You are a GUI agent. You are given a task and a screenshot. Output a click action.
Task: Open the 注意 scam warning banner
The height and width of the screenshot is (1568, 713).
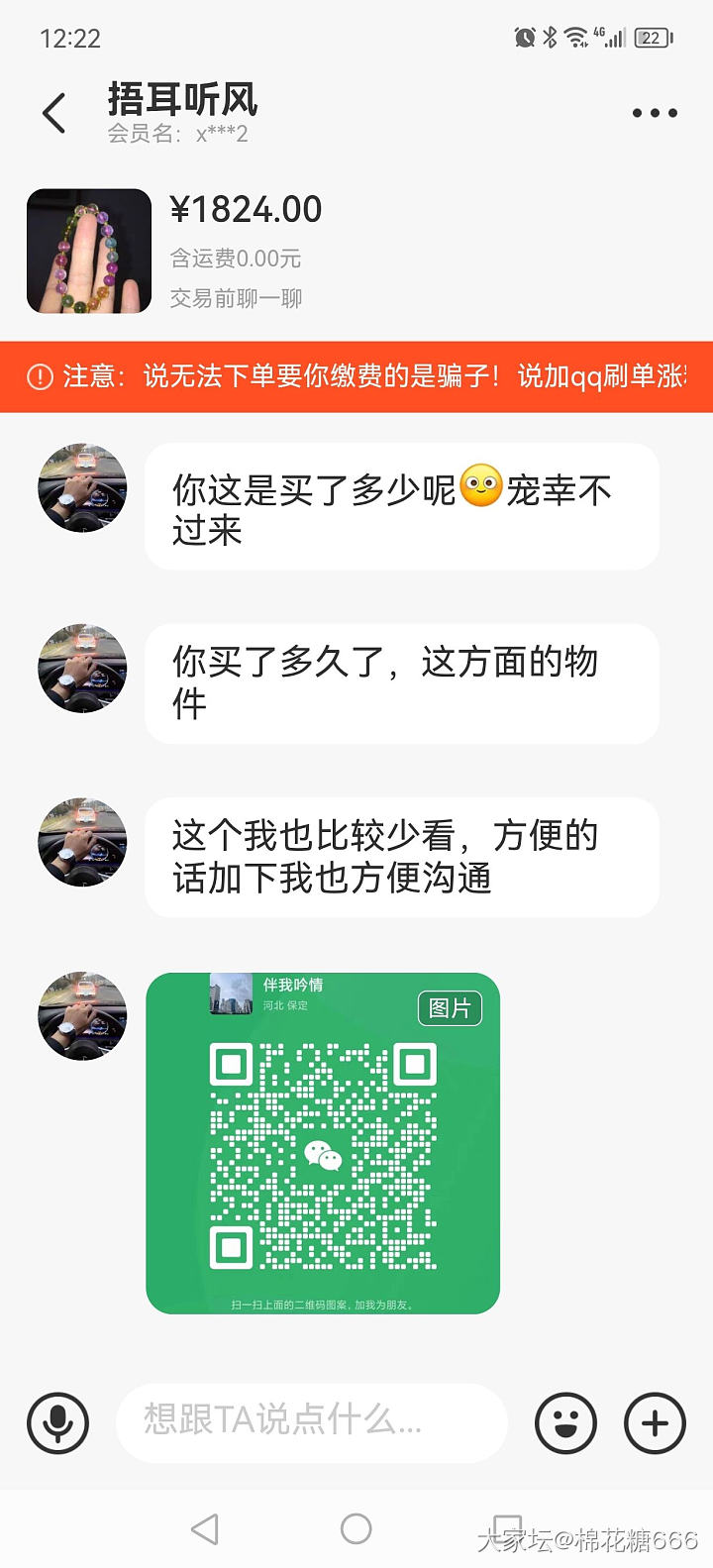tap(356, 376)
